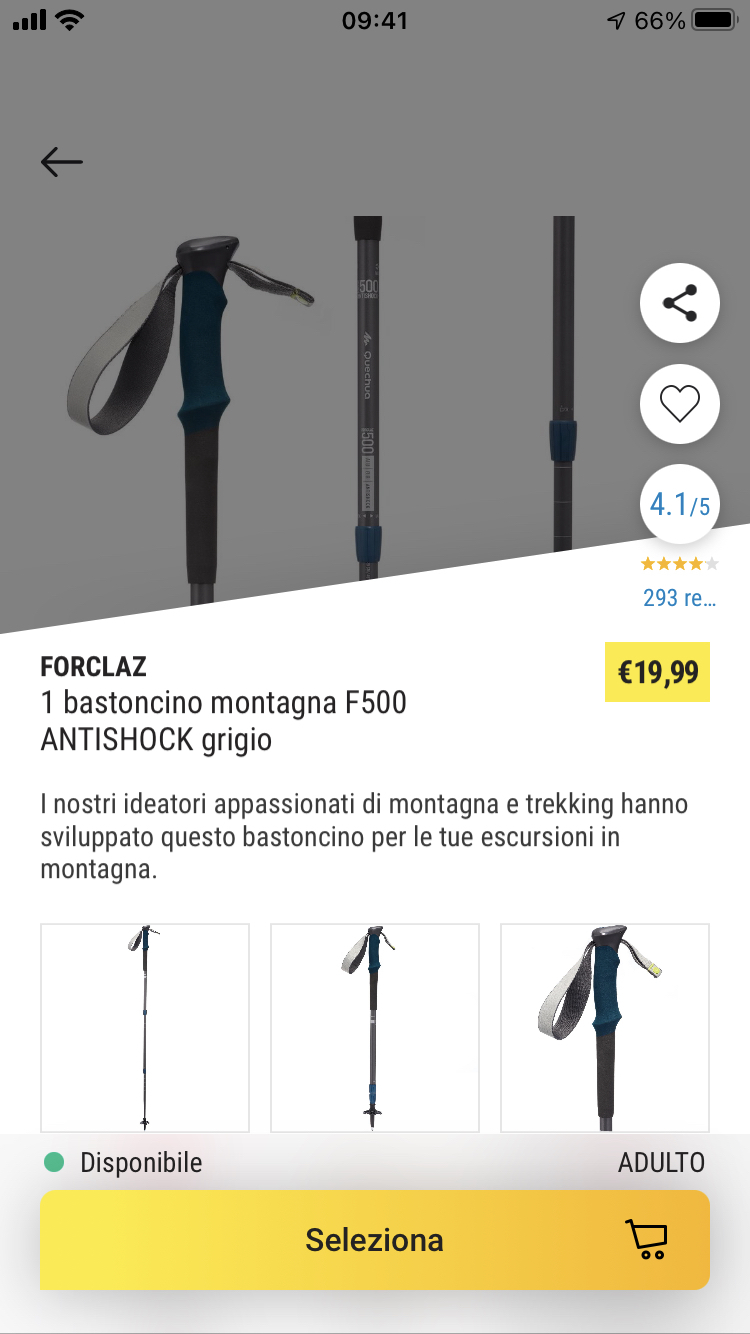Add the pole to favorites with the heart
The height and width of the screenshot is (1334, 750).
(680, 404)
